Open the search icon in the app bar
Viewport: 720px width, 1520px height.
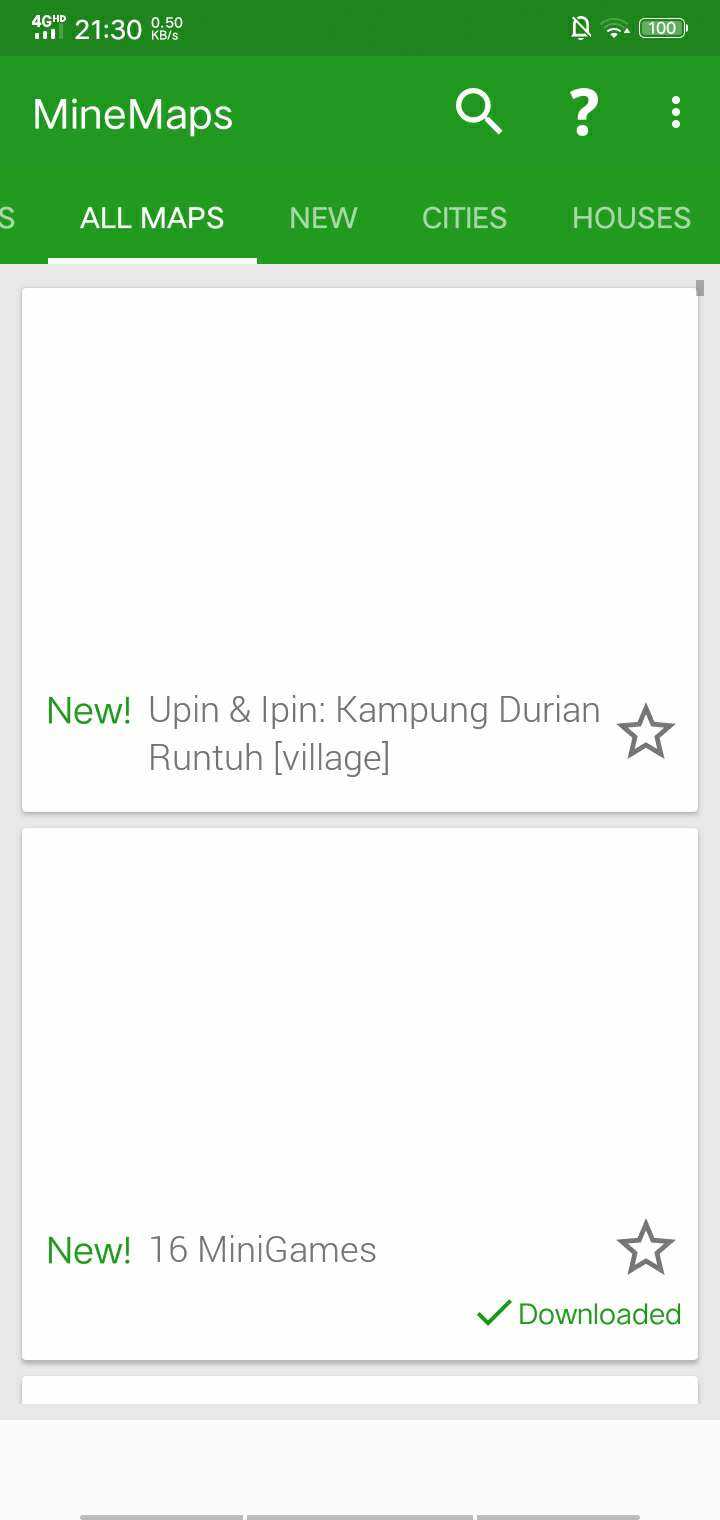pos(479,112)
